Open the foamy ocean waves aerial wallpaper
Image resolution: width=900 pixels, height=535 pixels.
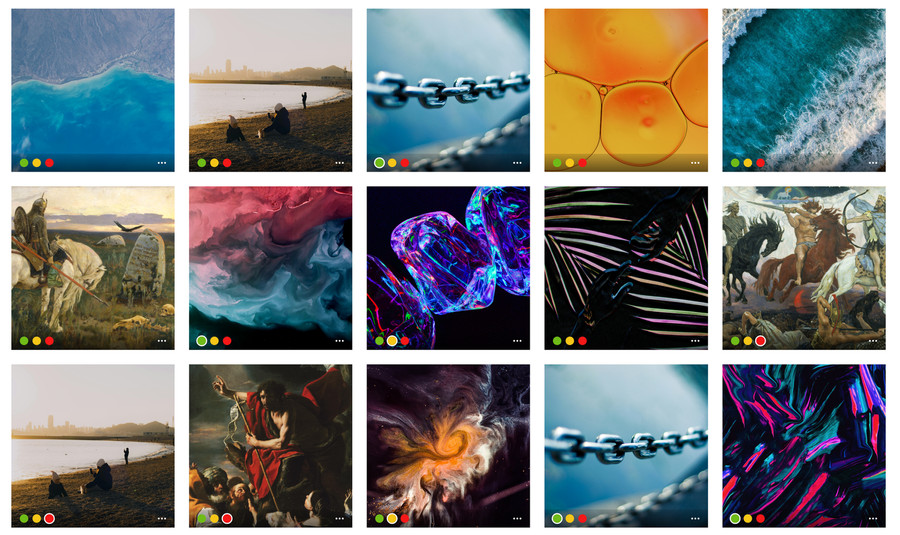(x=803, y=80)
